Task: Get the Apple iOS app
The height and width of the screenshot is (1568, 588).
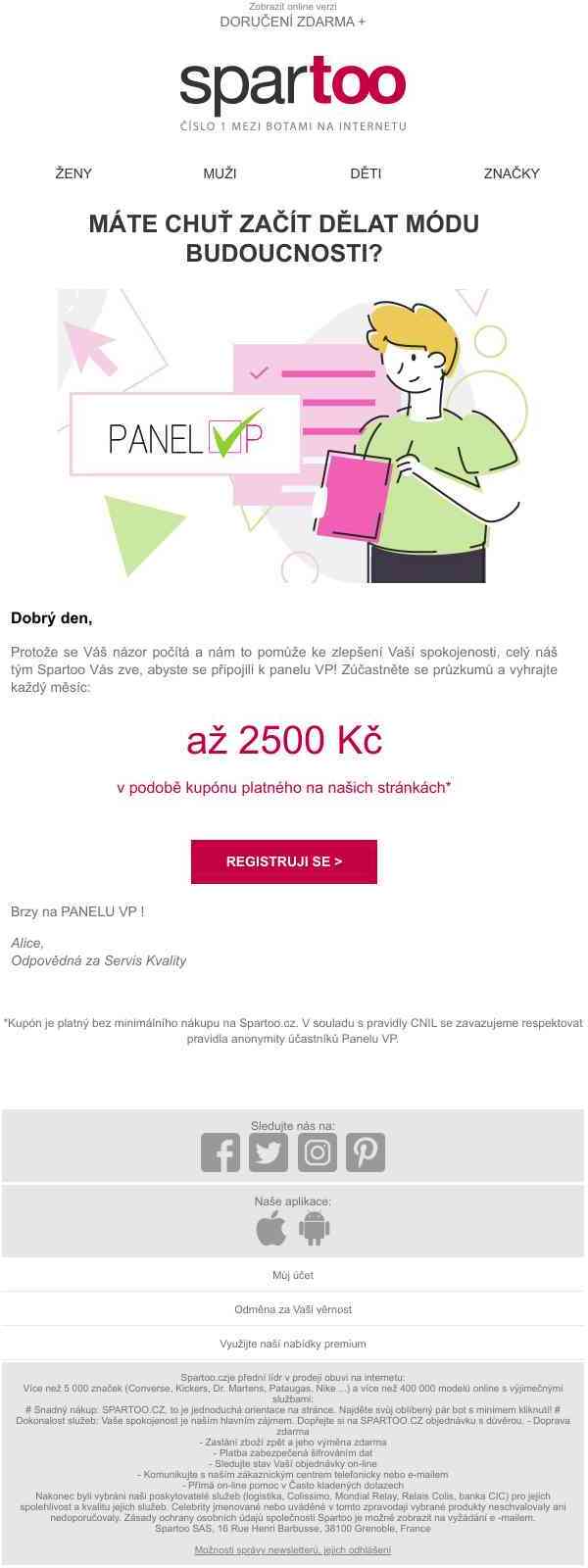Action: click(x=271, y=1228)
